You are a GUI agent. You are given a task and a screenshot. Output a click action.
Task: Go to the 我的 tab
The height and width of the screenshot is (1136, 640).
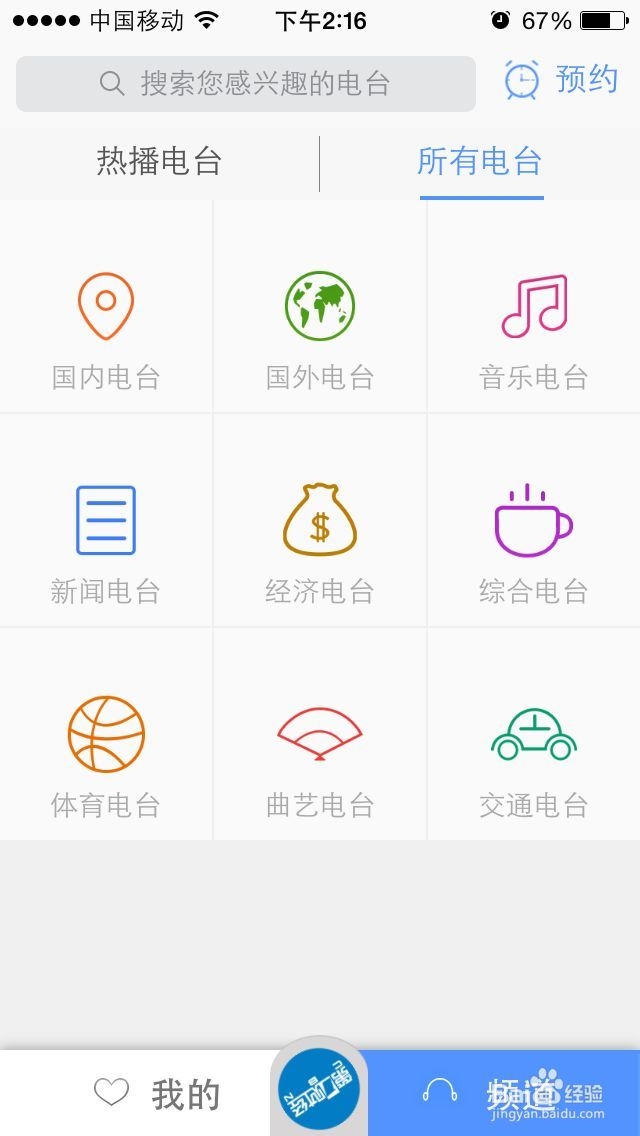(157, 1093)
